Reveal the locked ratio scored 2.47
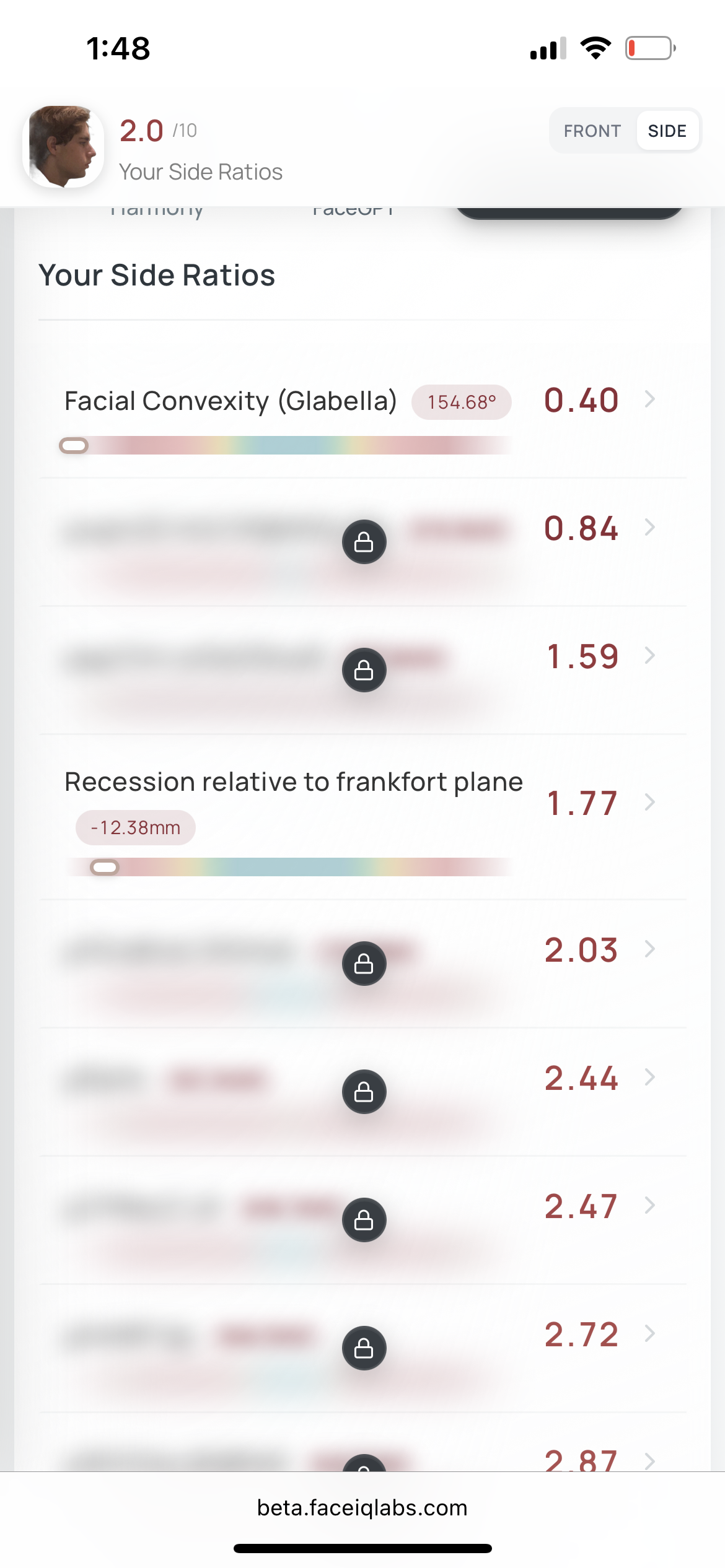Screen dimensions: 725x1568 coord(364,1220)
